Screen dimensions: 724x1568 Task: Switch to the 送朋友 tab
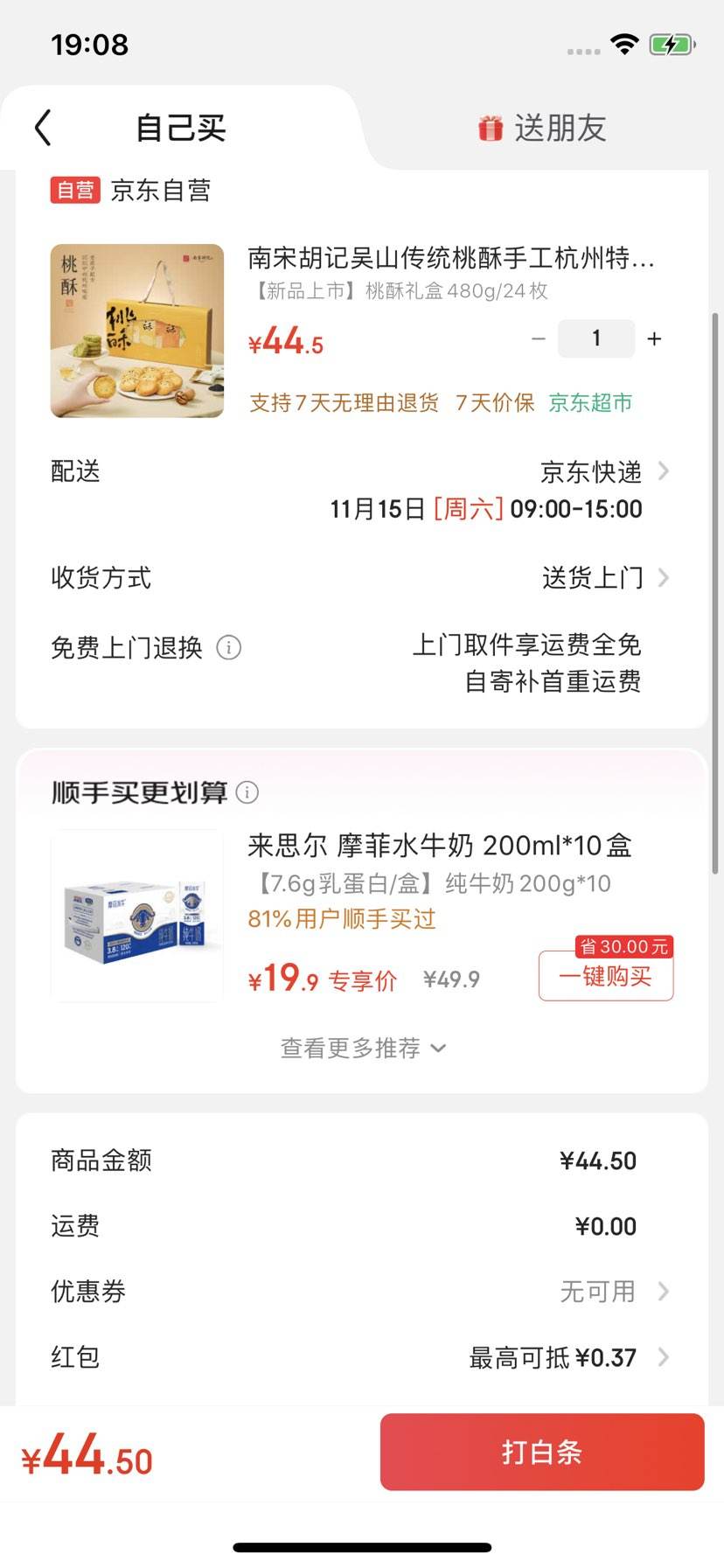pyautogui.click(x=542, y=128)
